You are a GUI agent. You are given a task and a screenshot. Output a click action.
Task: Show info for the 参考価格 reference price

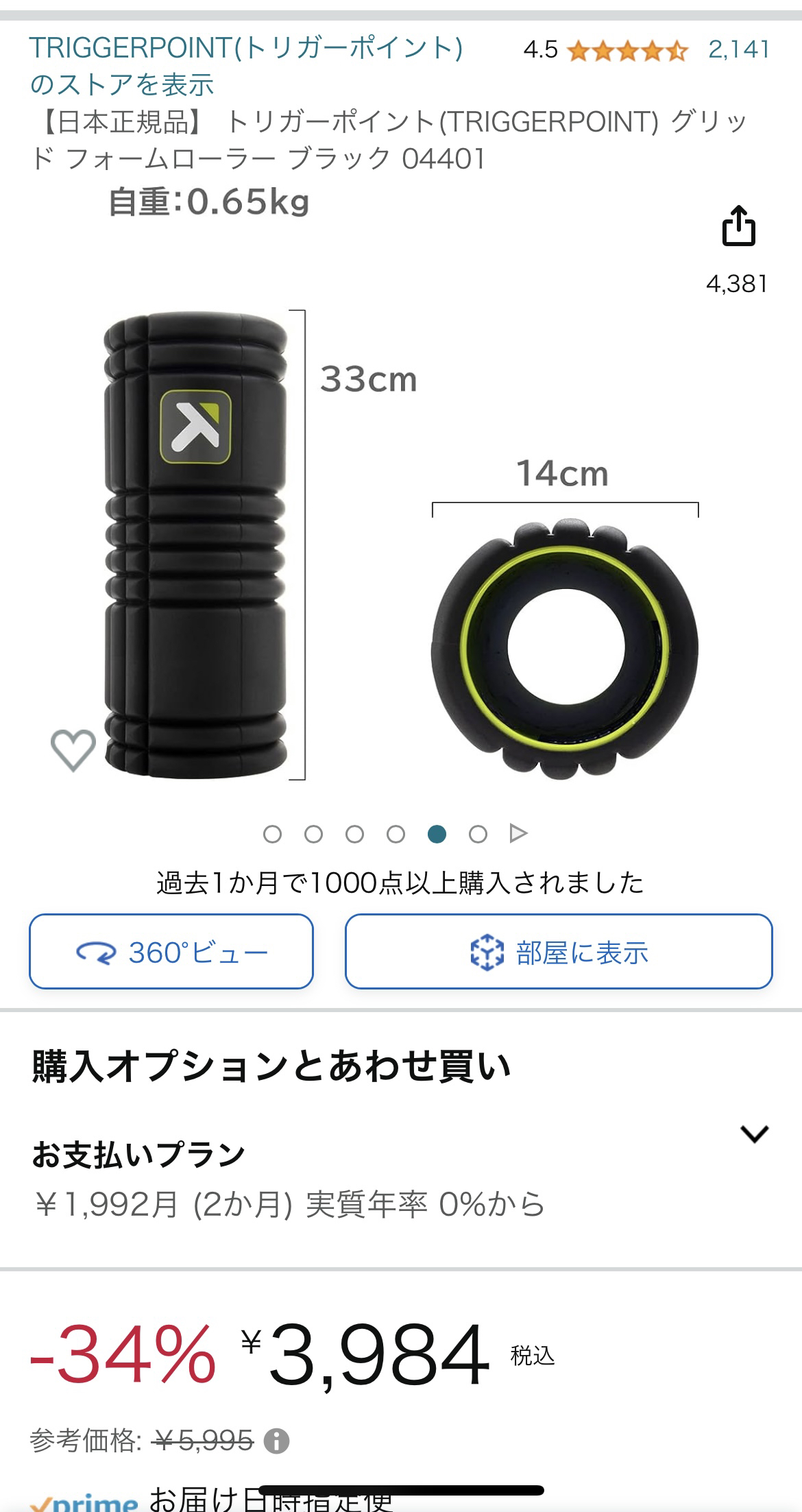(x=277, y=1441)
